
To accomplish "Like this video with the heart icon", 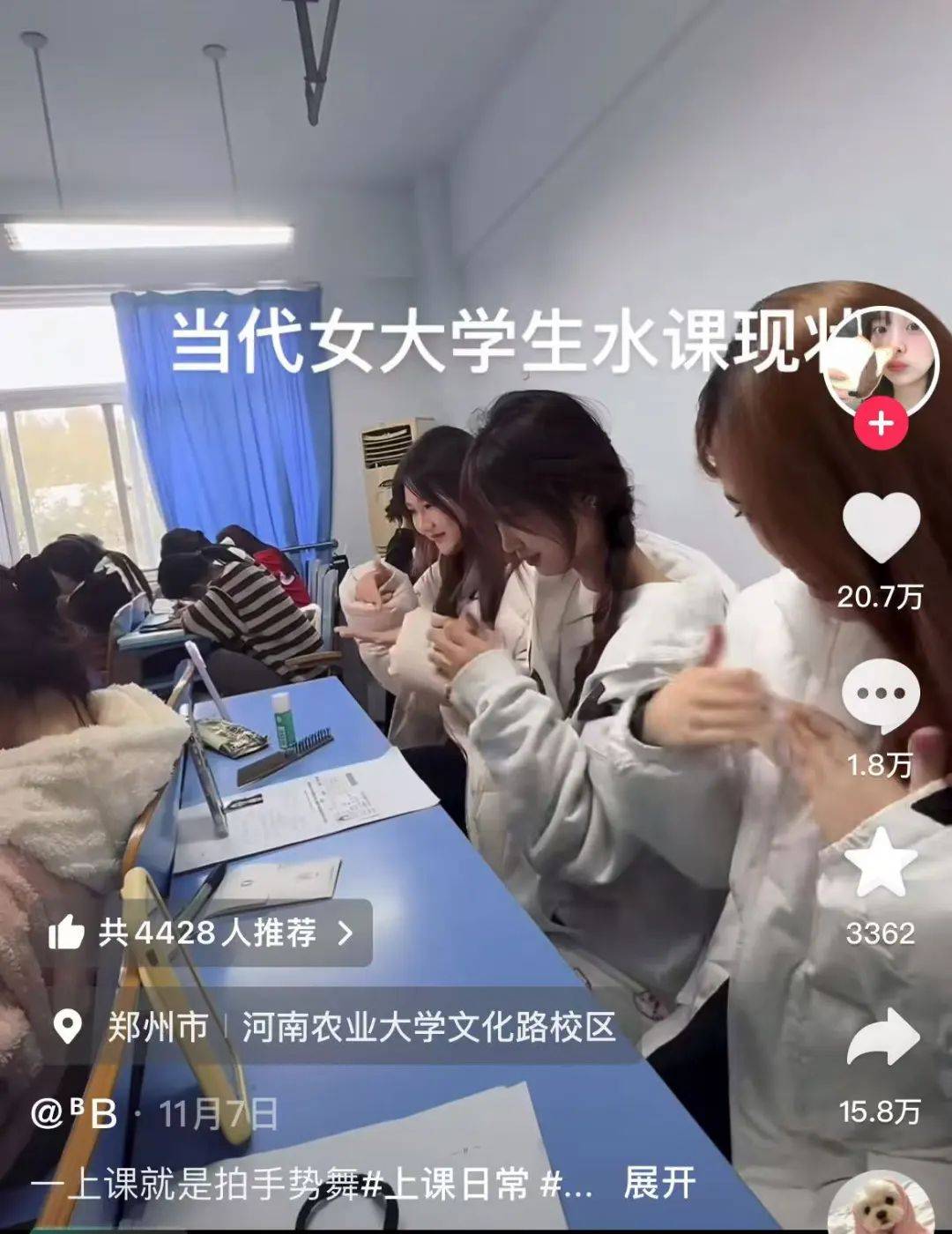I will (x=881, y=527).
